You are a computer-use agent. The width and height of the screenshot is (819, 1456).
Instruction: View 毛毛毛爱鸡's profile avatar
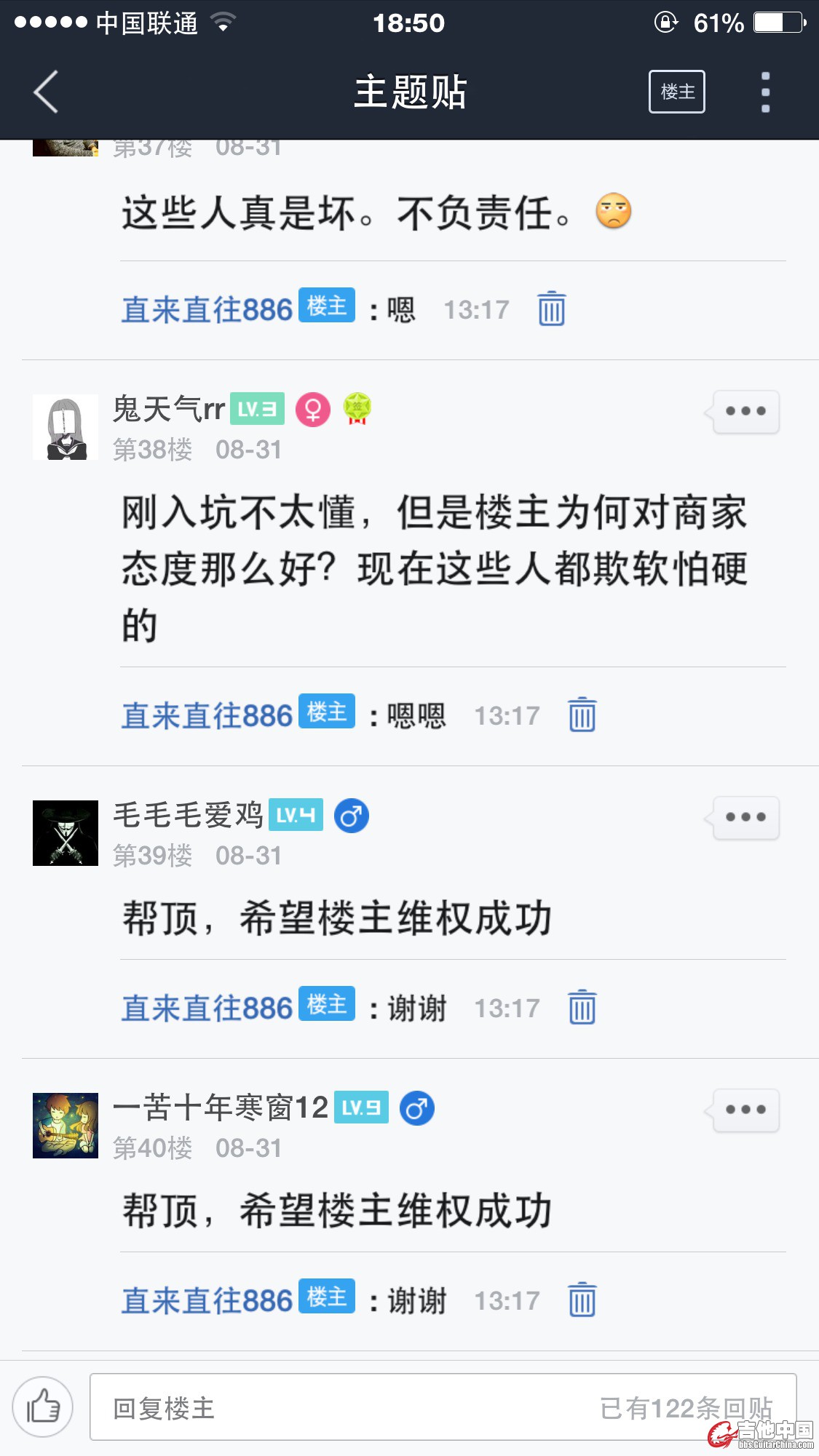[66, 833]
